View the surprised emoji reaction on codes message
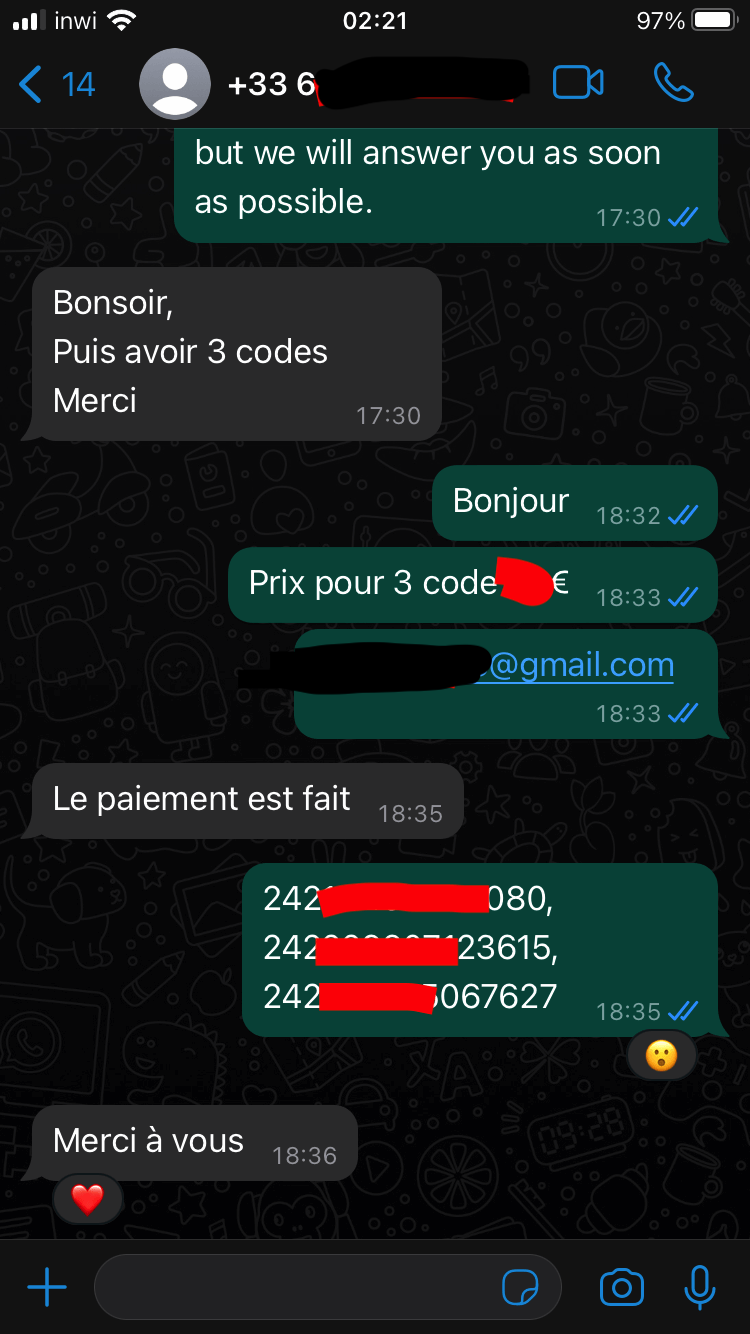750x1334 pixels. tap(661, 1055)
